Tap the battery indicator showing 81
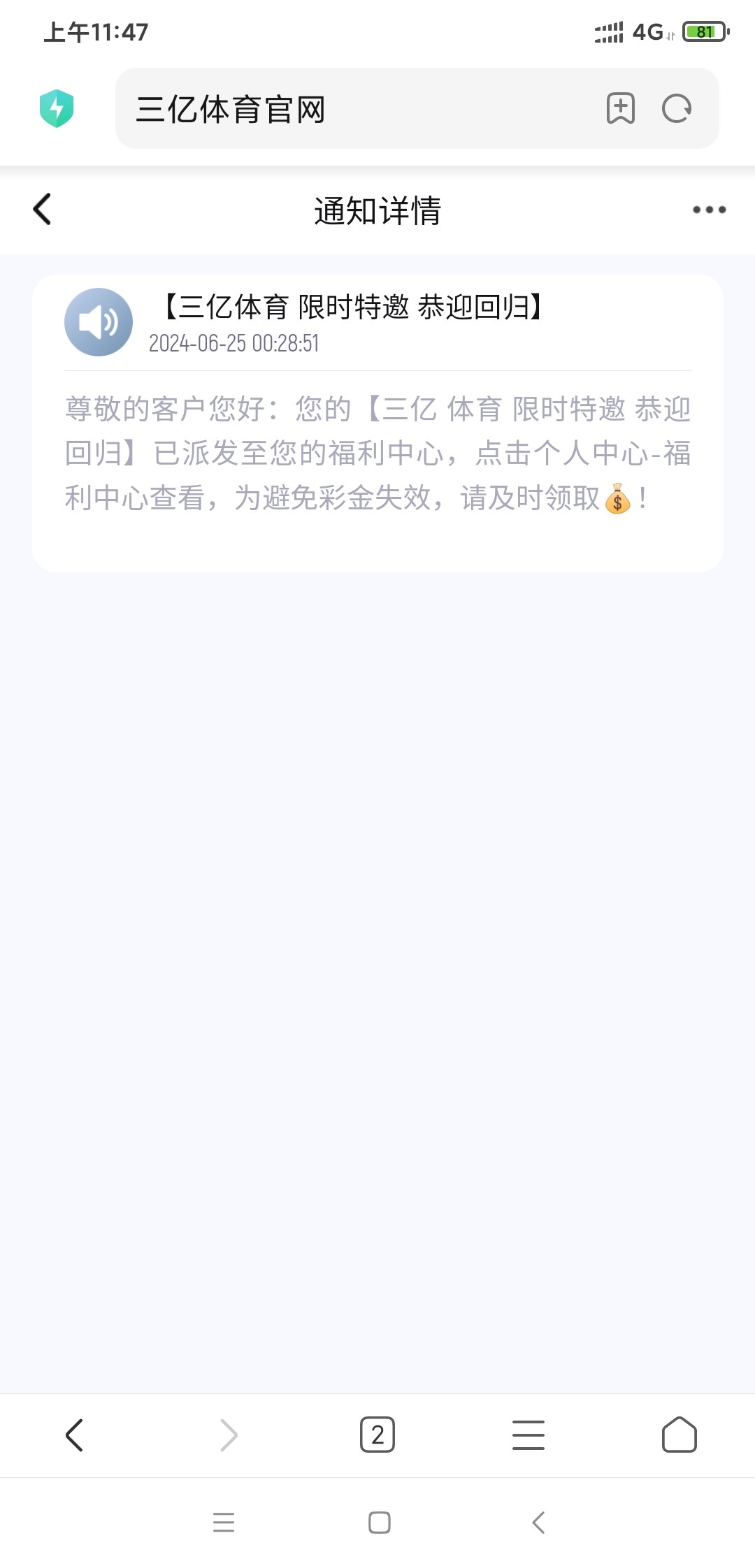Viewport: 755px width, 1568px height. (703, 31)
